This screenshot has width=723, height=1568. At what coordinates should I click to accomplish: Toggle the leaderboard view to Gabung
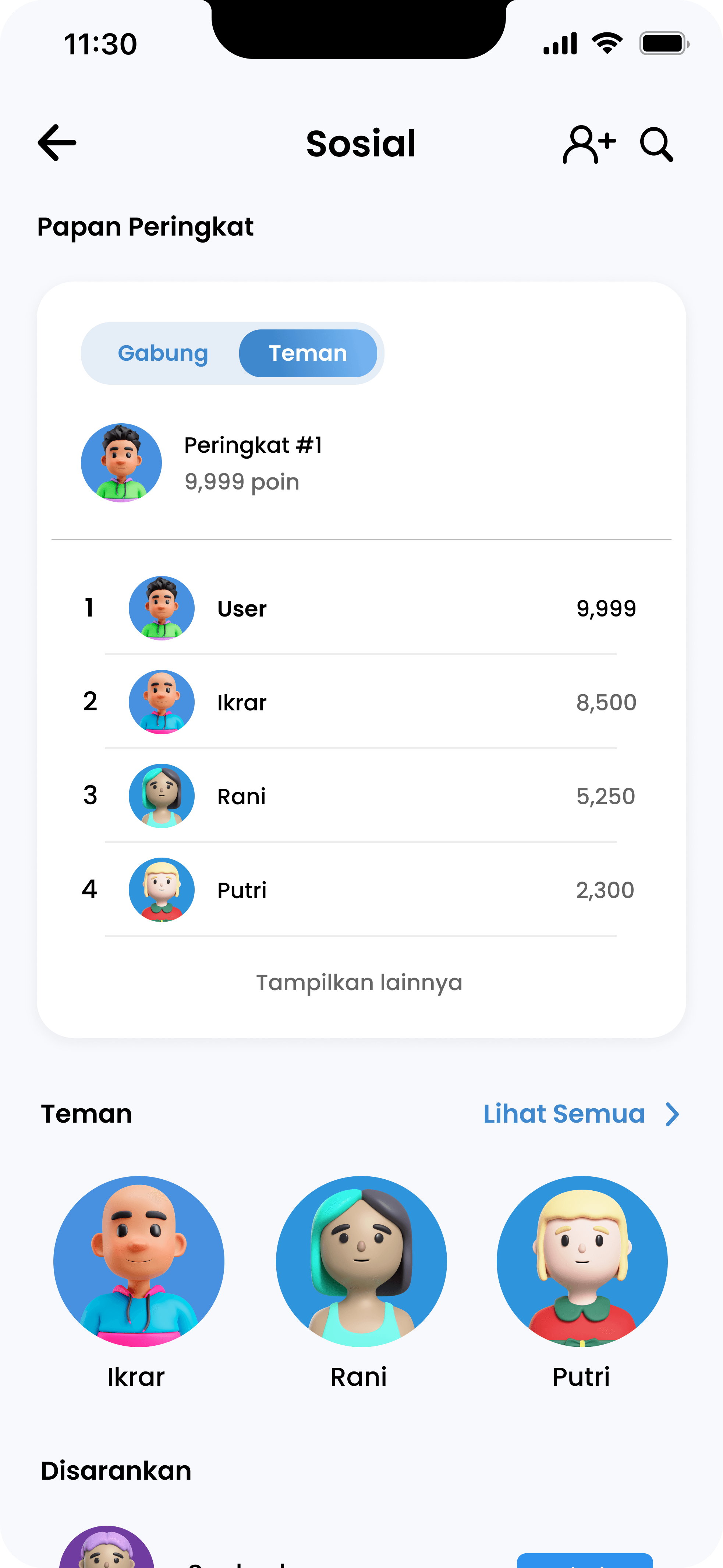point(163,353)
